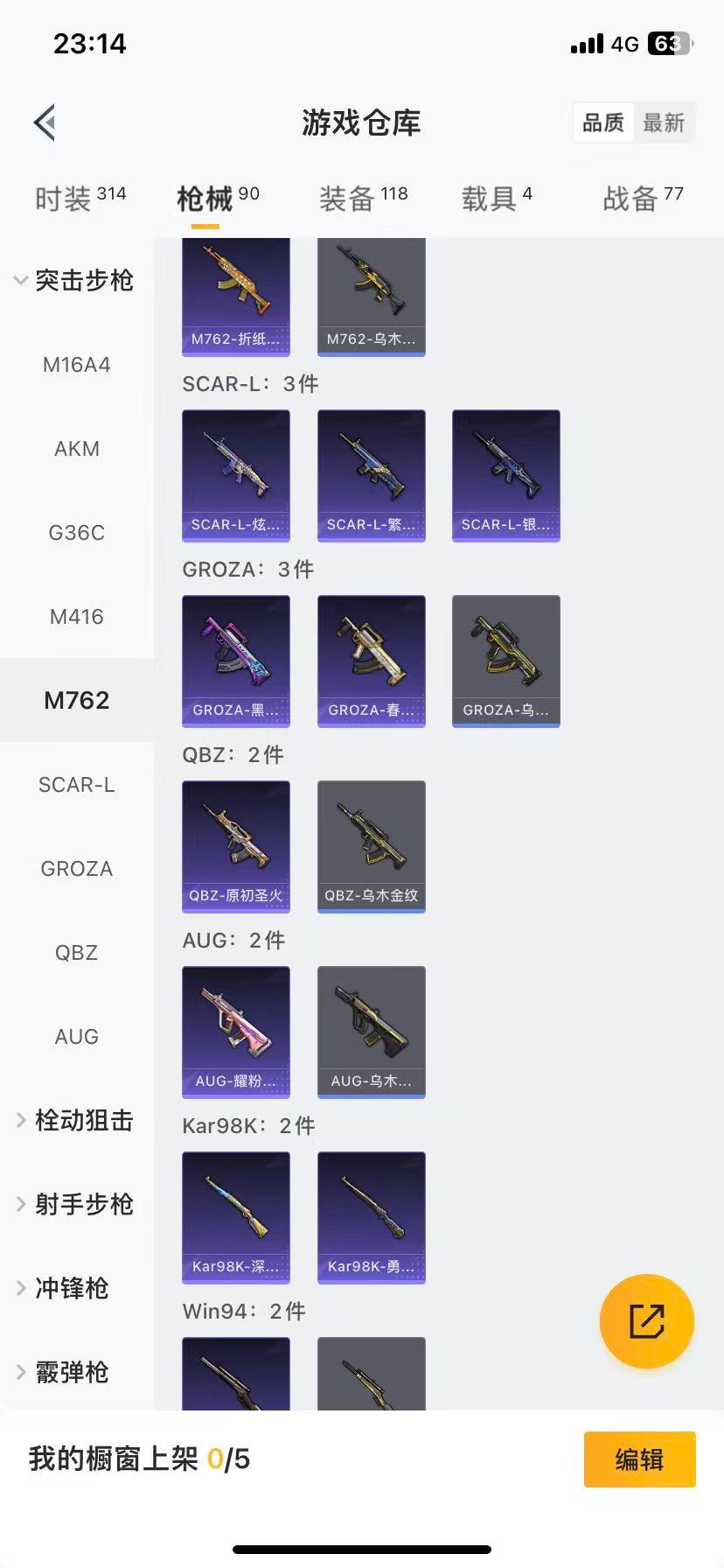
Task: Expand the 射手步枪 category
Action: (75, 1204)
